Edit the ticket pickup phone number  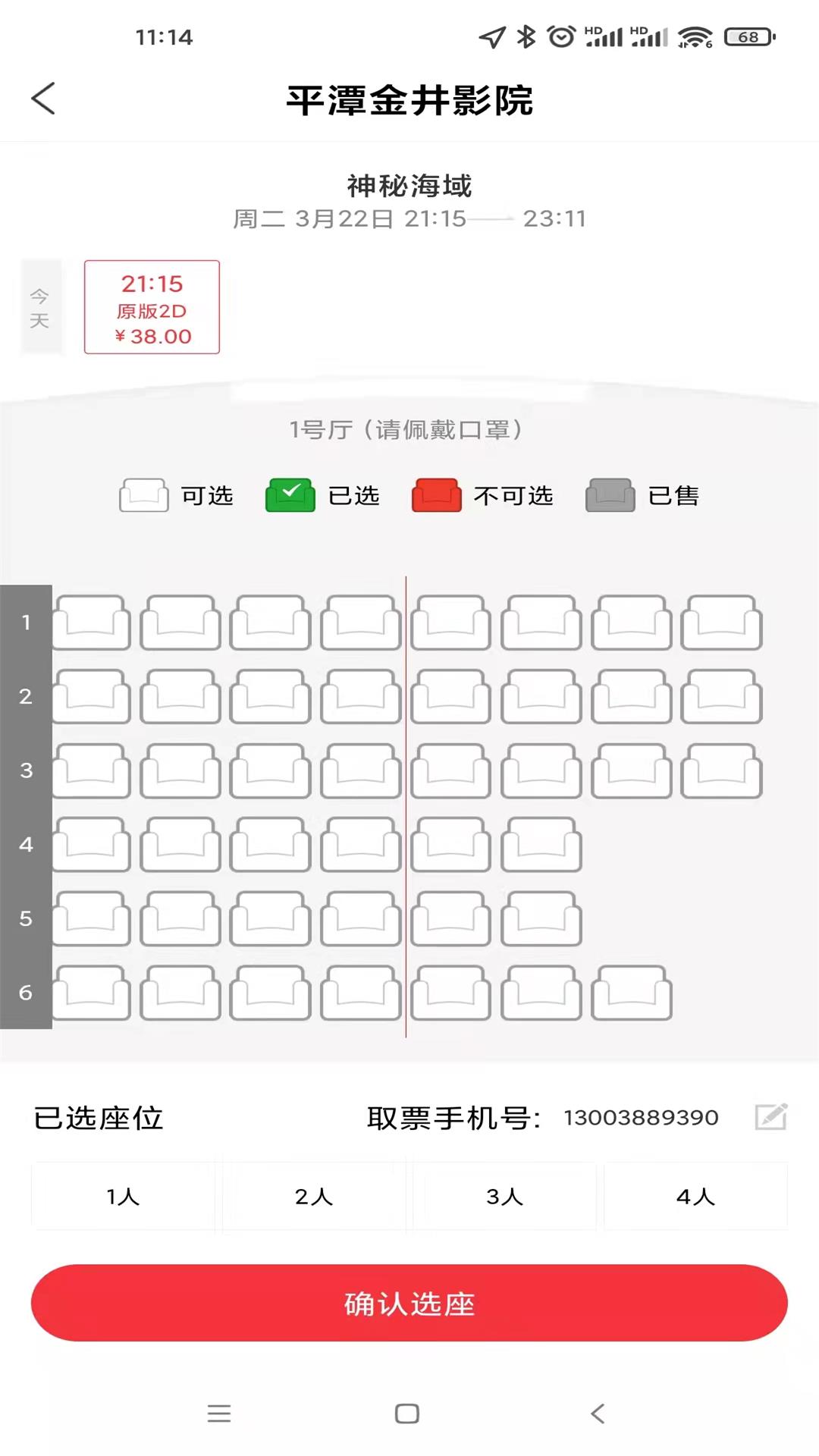(x=770, y=1117)
